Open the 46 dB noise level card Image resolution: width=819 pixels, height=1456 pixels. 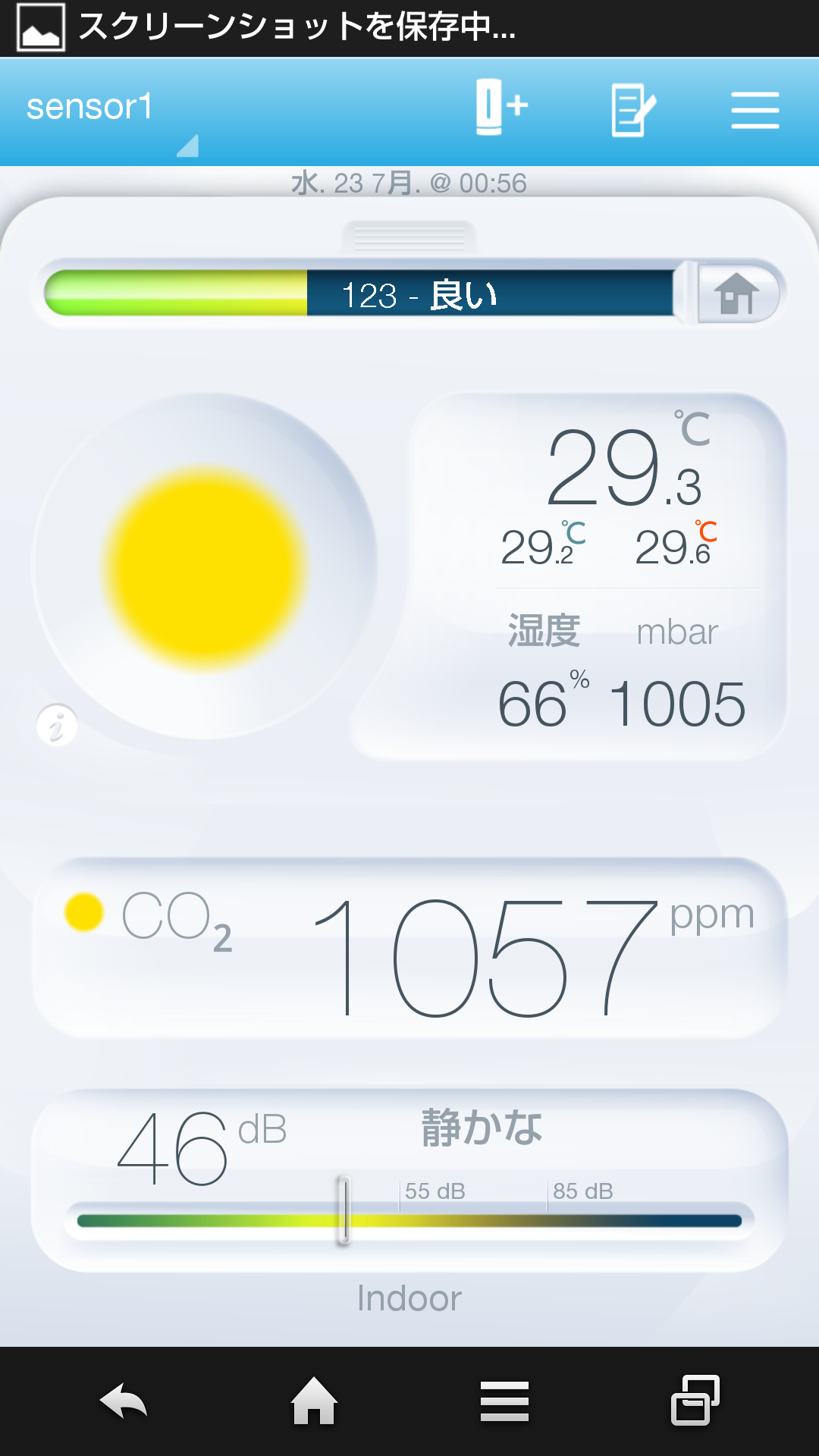[409, 1180]
